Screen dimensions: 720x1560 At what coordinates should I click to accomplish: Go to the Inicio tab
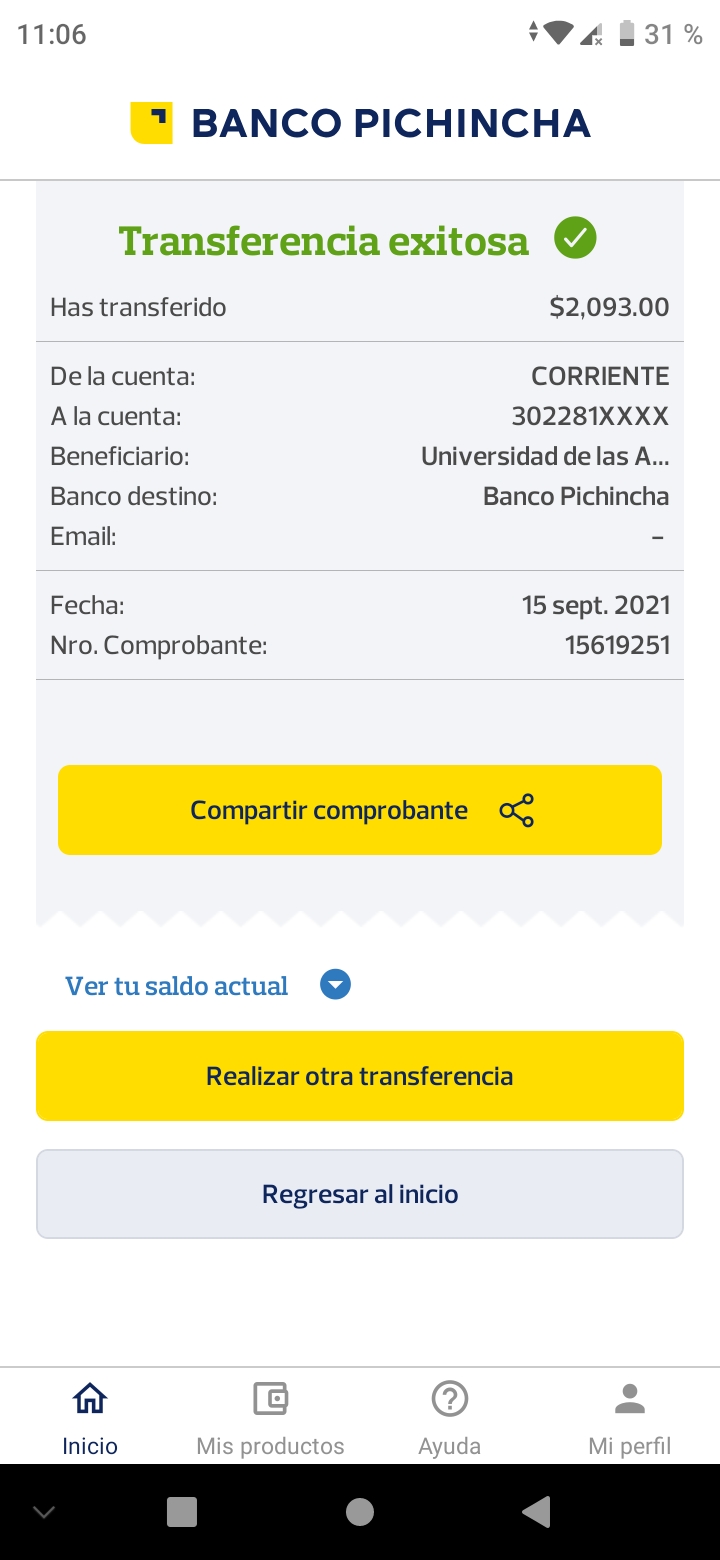click(90, 1416)
